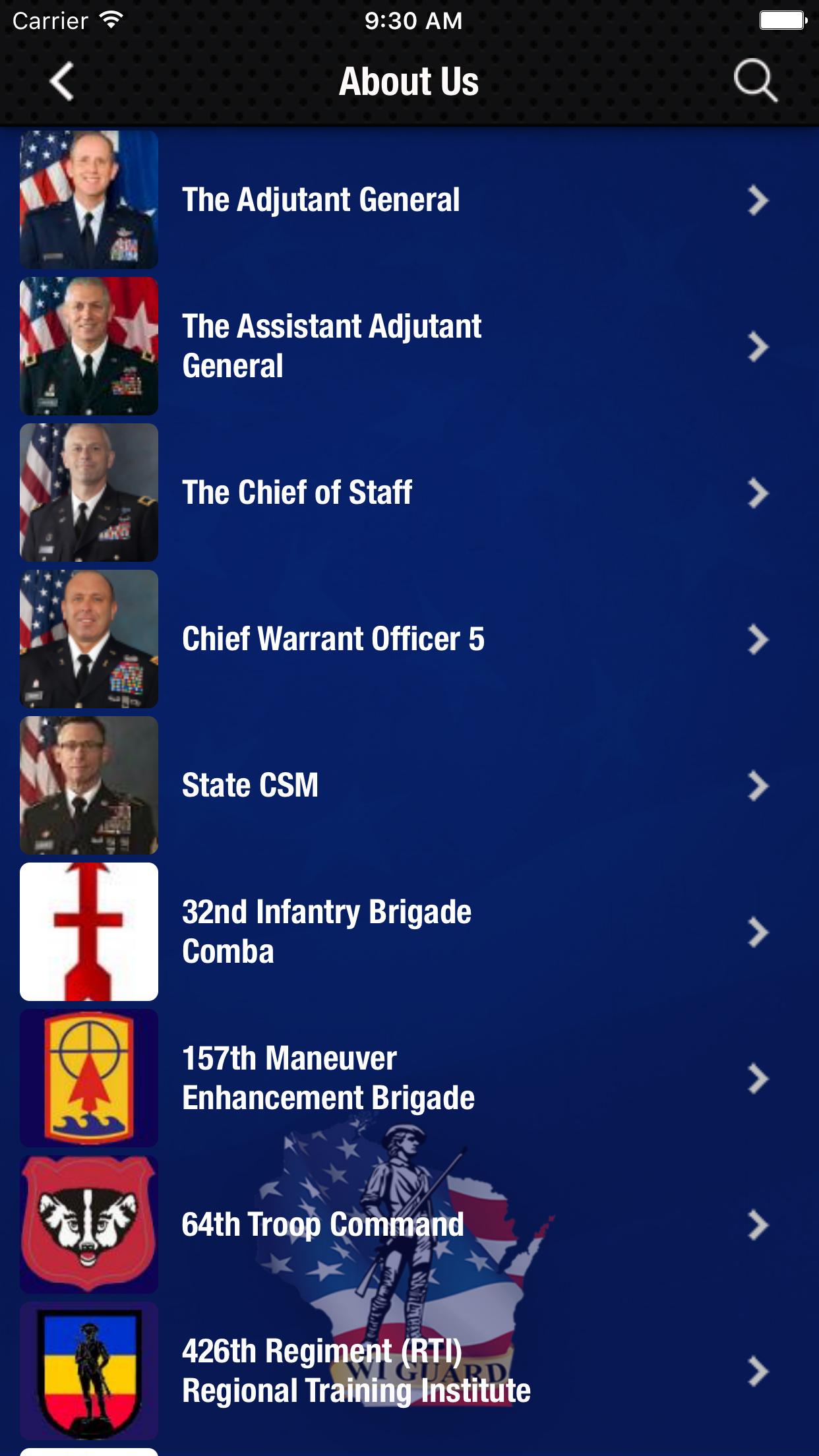Image resolution: width=819 pixels, height=1456 pixels.
Task: Tap the State CSM portrait photo
Action: (89, 785)
